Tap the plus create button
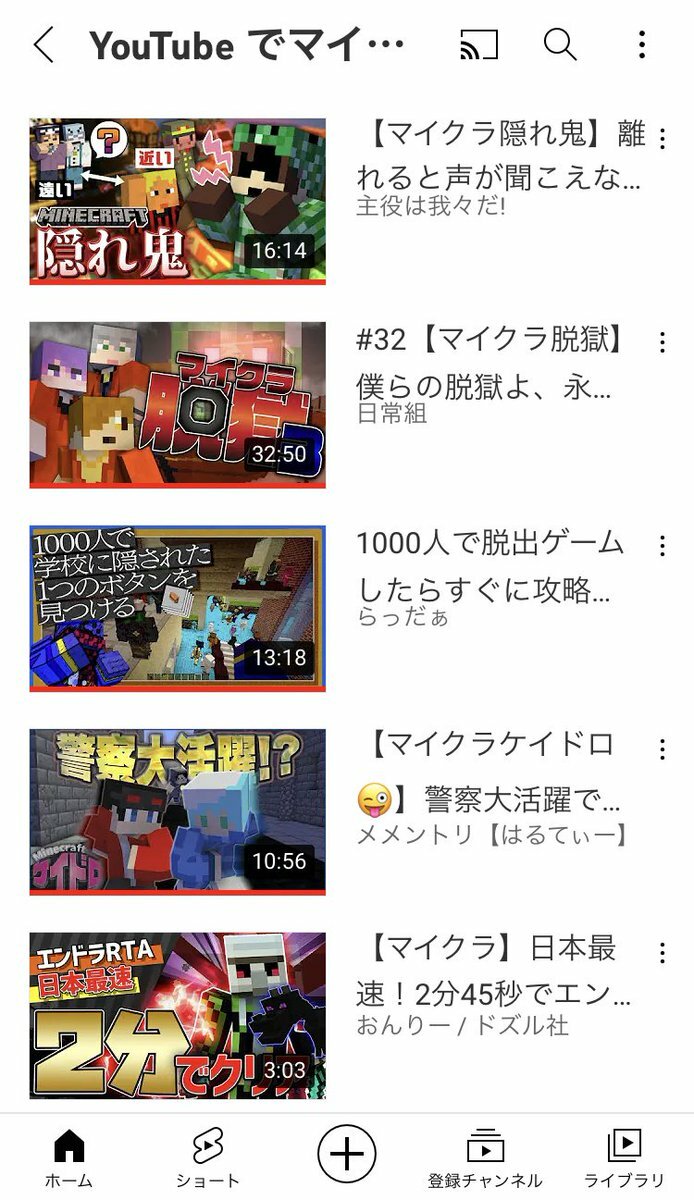 [347, 1153]
